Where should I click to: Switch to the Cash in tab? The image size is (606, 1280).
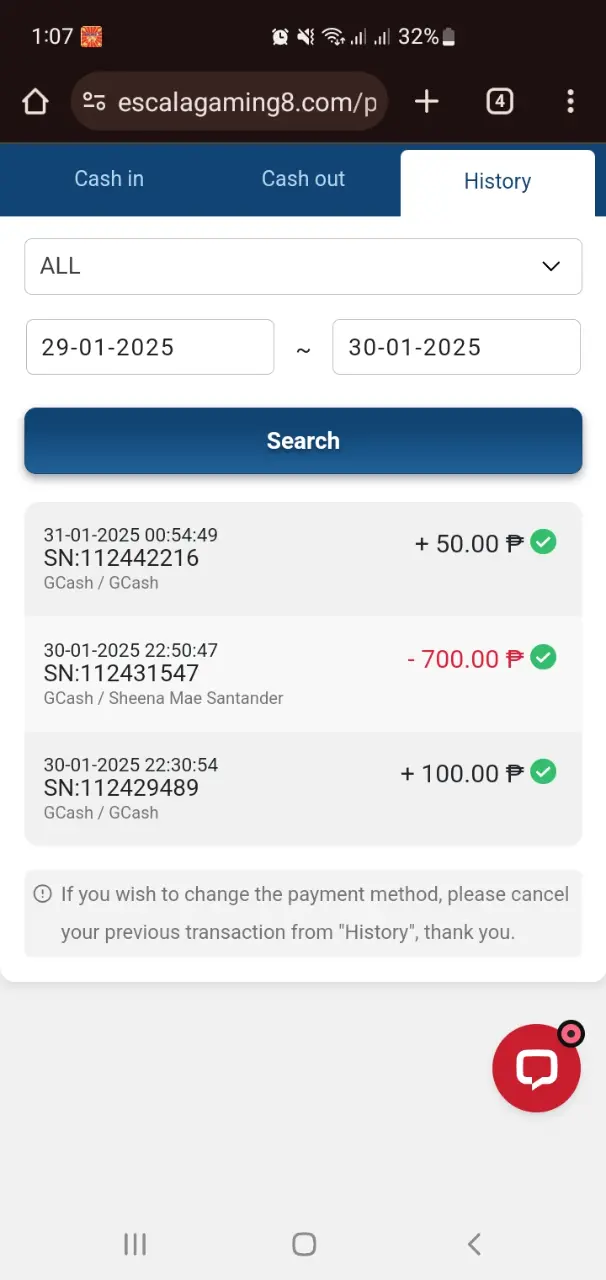click(x=109, y=179)
